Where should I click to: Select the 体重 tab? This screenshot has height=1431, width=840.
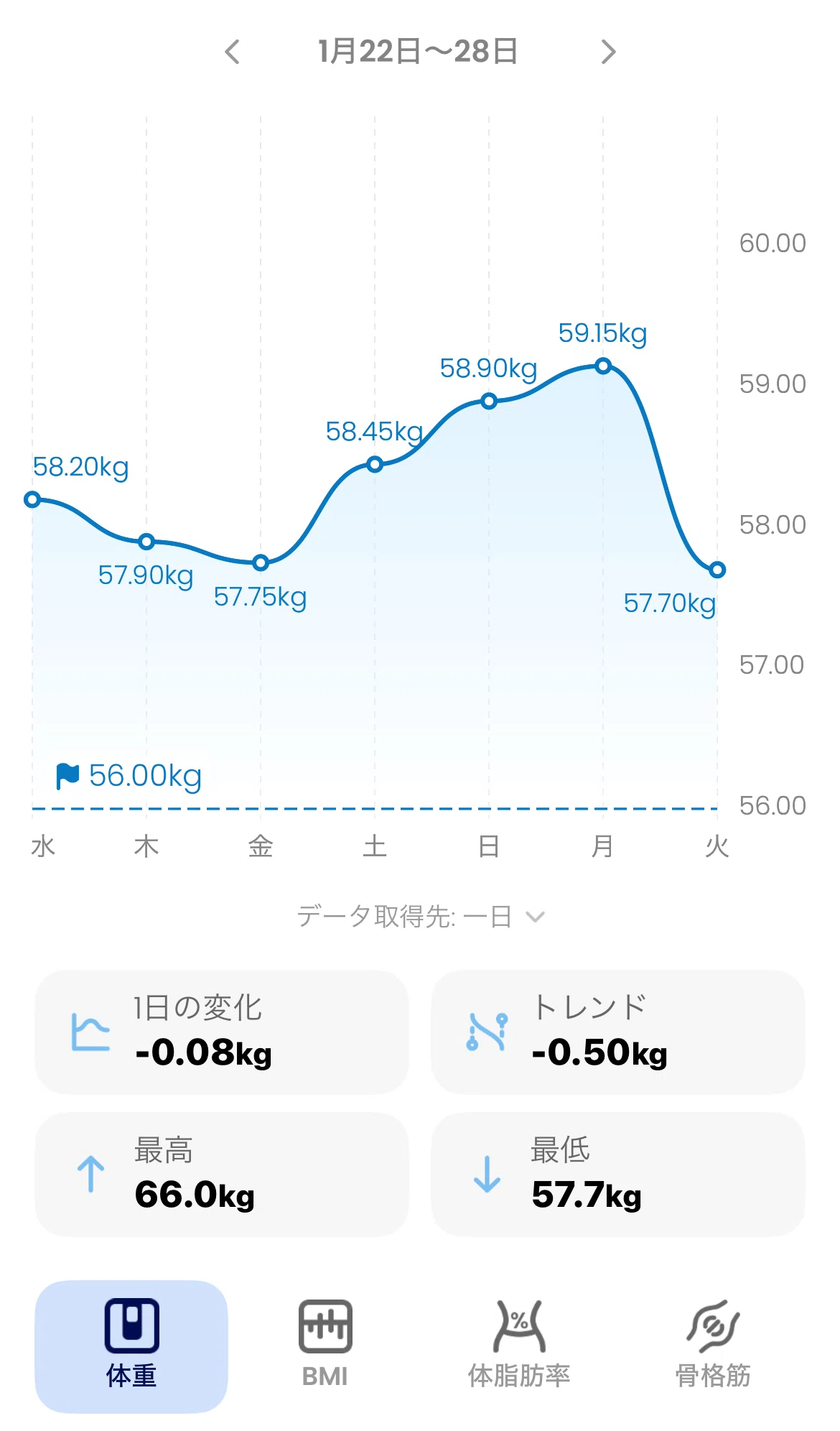(x=131, y=1346)
